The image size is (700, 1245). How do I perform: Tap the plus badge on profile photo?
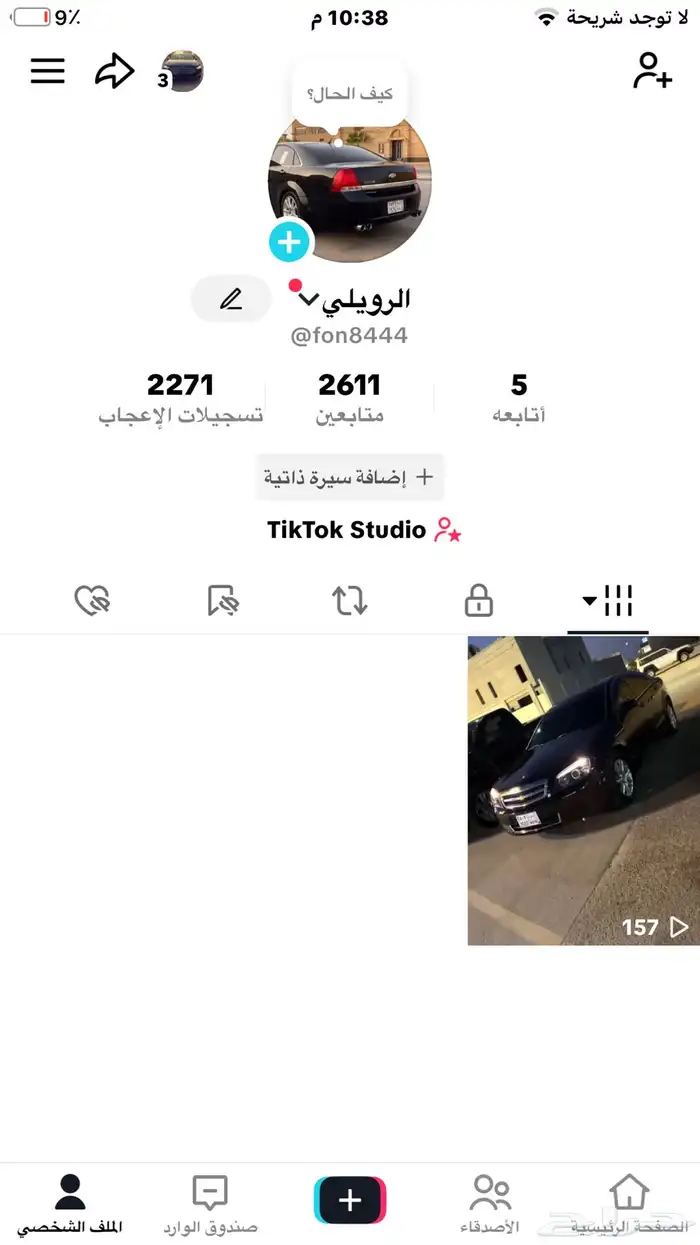click(x=289, y=242)
